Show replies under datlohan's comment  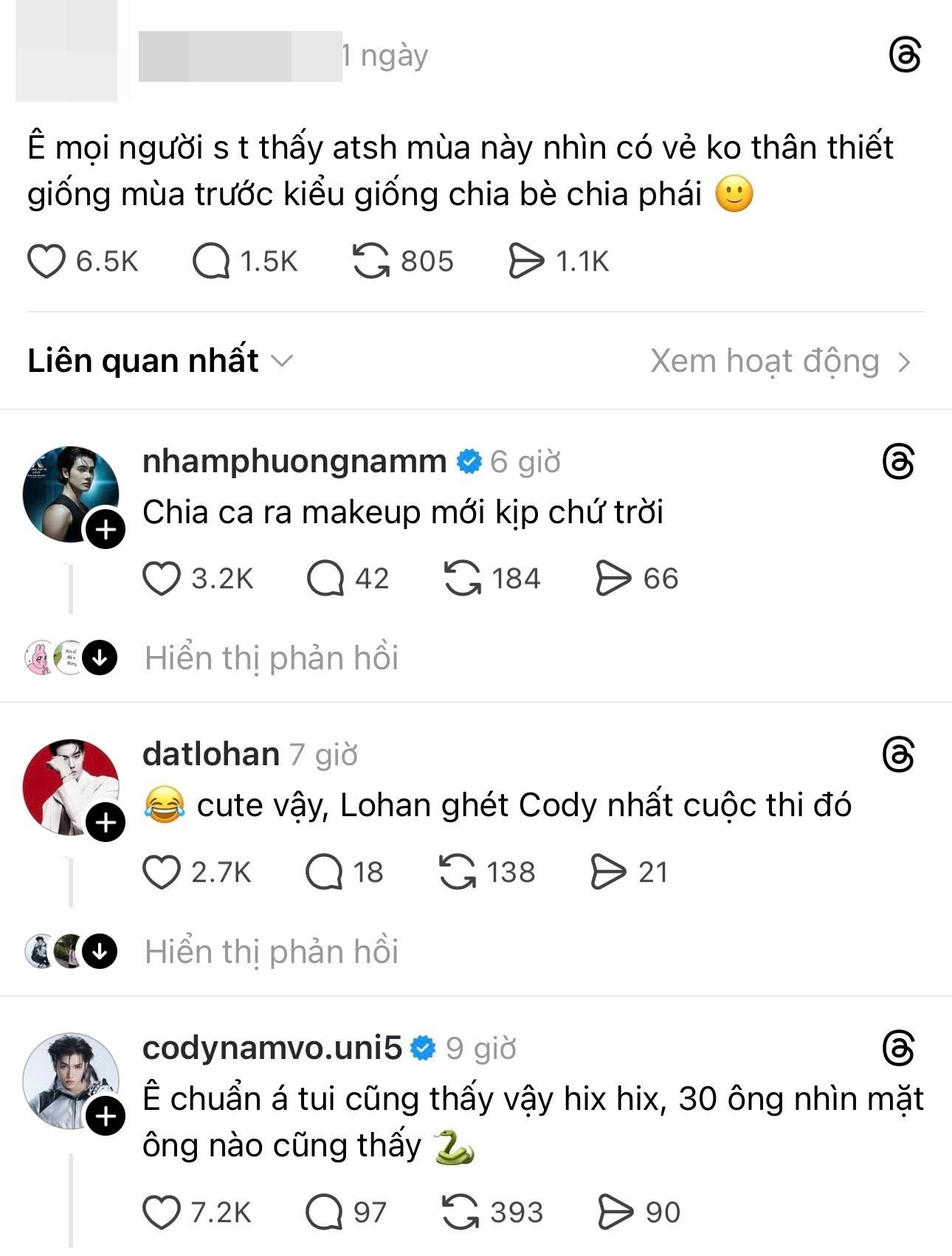[x=270, y=952]
